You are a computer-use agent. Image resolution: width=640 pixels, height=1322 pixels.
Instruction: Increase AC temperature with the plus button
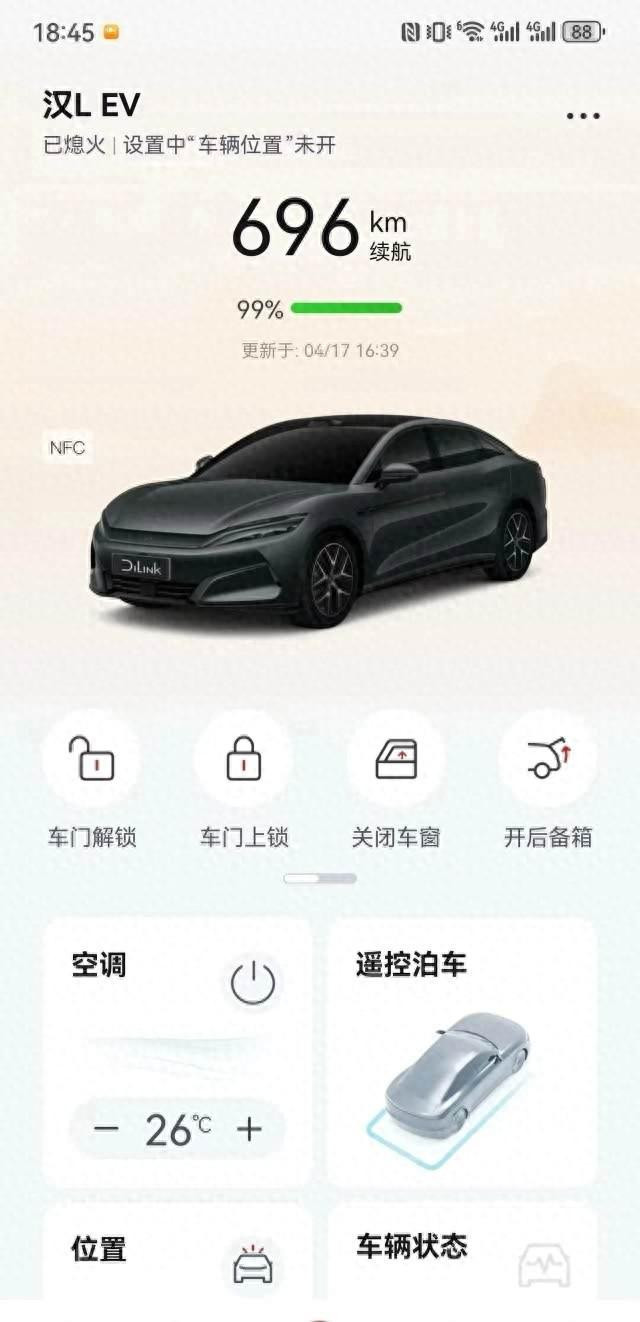(249, 1130)
